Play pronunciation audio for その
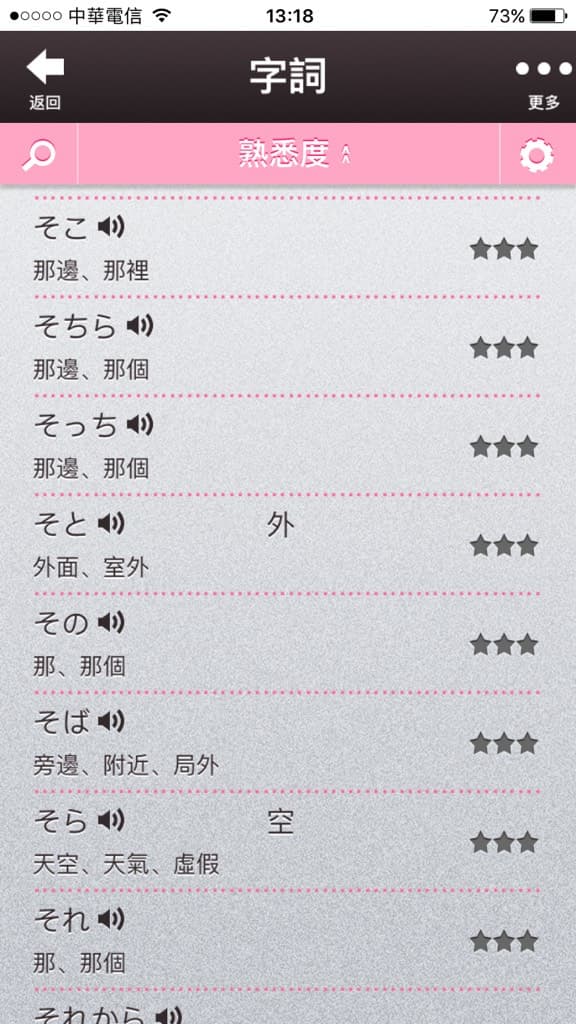The width and height of the screenshot is (576, 1024). [x=111, y=622]
